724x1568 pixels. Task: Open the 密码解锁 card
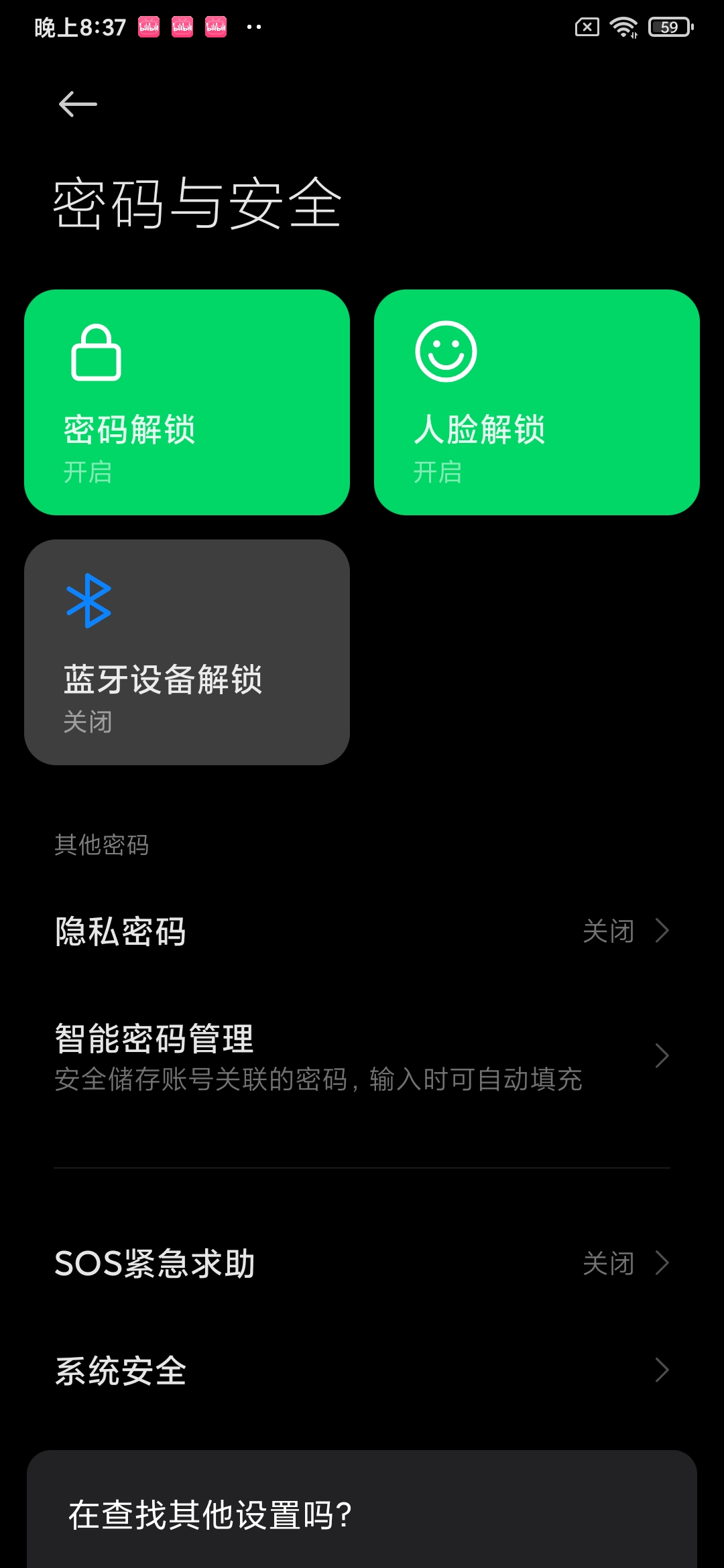point(187,402)
